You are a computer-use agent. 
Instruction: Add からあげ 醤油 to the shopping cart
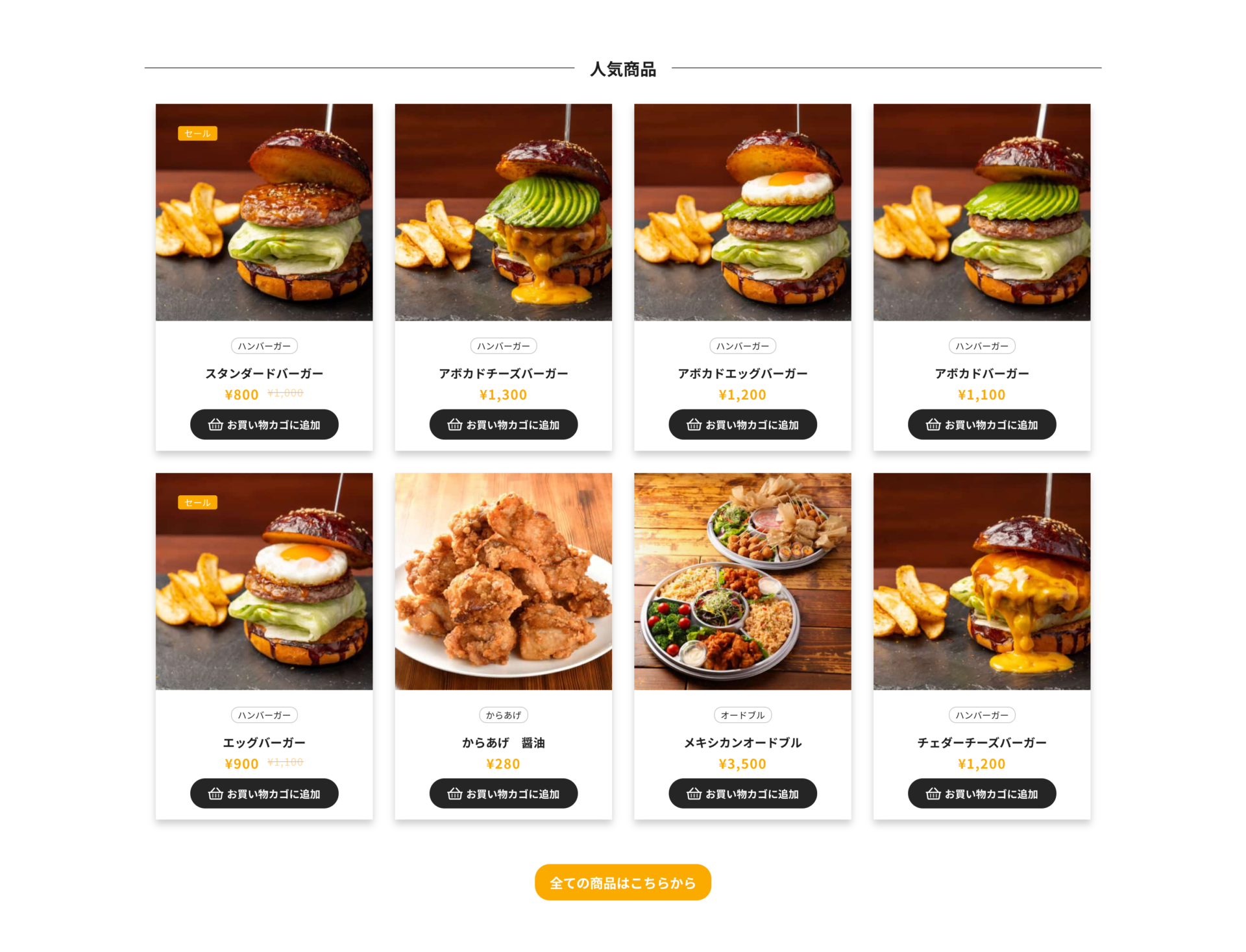[x=503, y=793]
